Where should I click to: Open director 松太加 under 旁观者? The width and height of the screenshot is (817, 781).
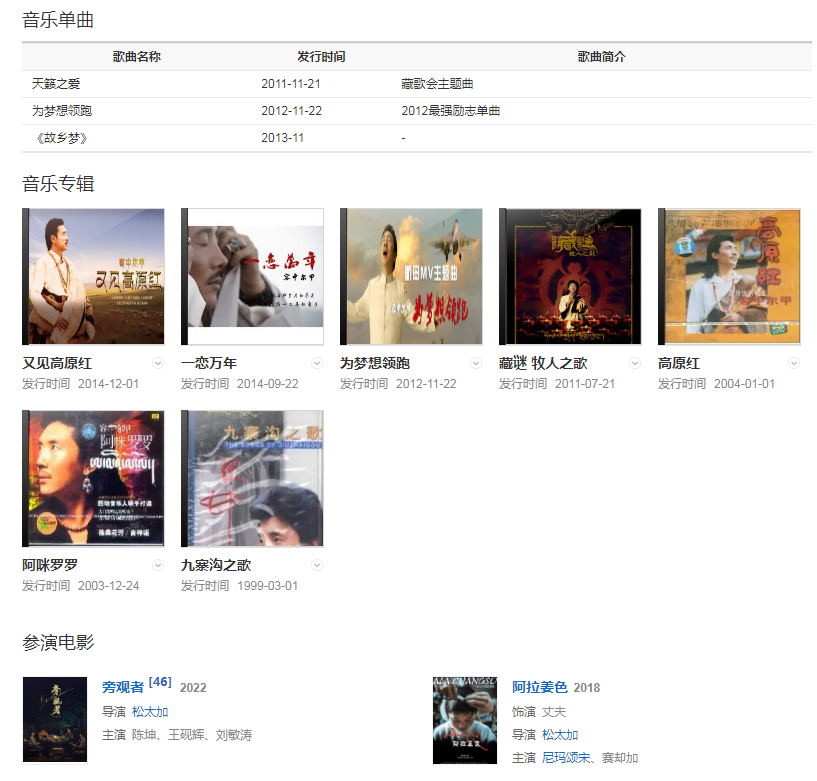[x=150, y=712]
